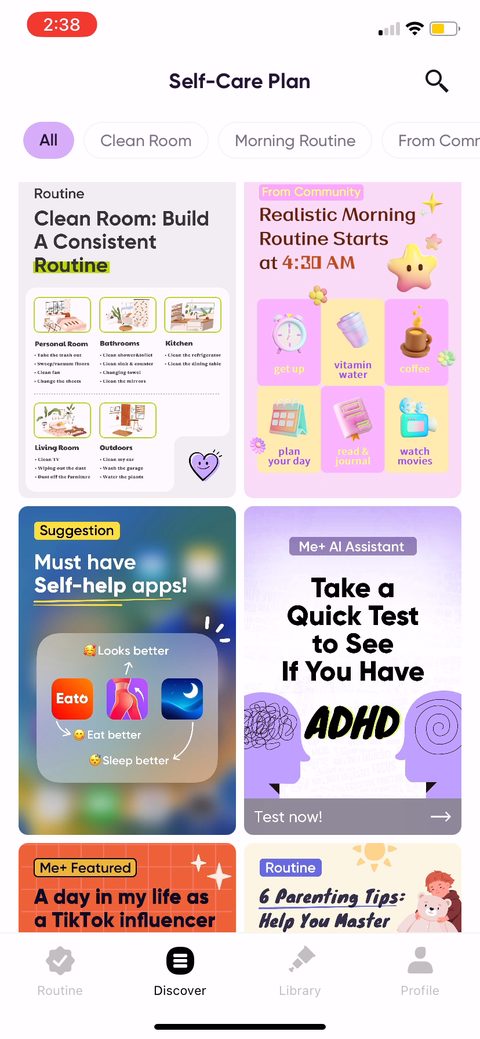
Task: Open Must have Self-help apps suggestion
Action: [x=127, y=670]
